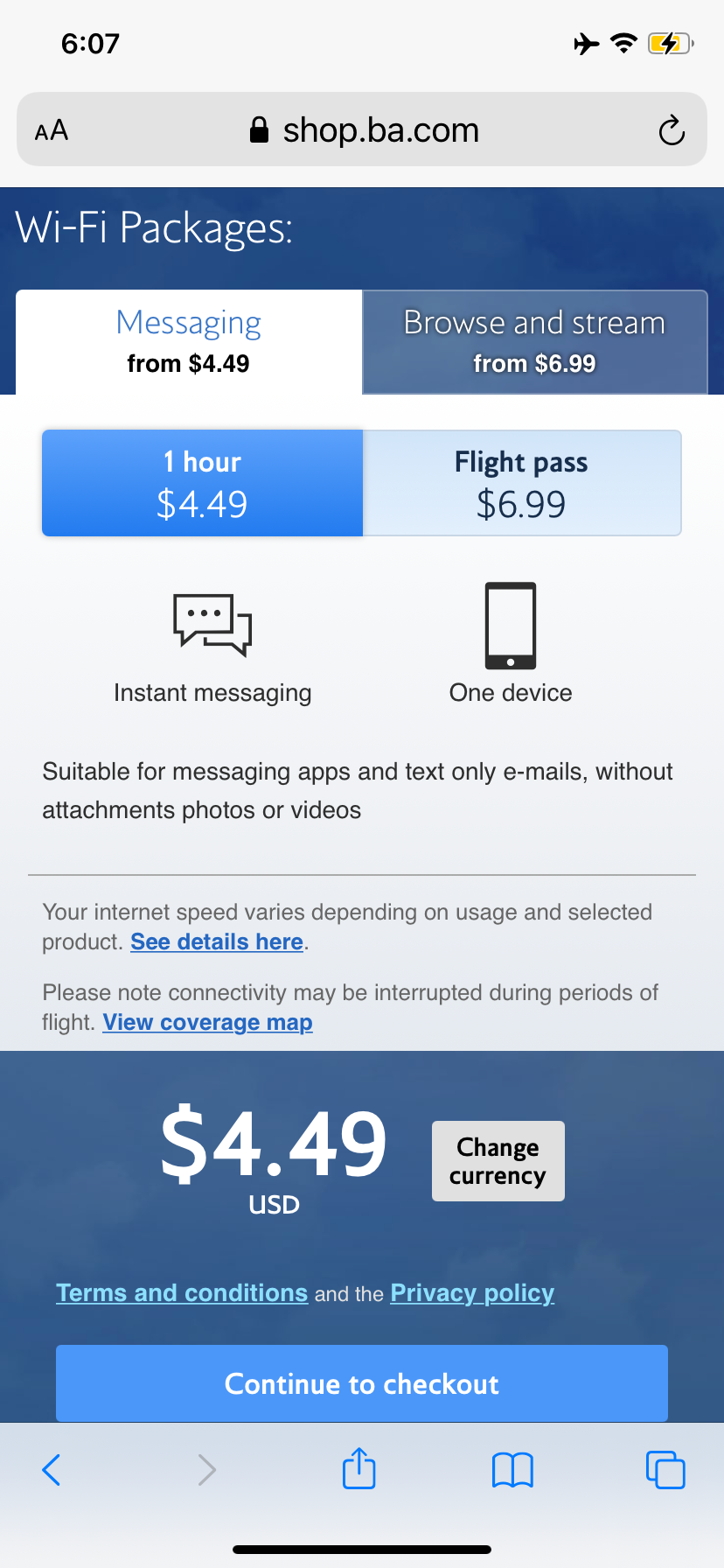The height and width of the screenshot is (1568, 724).
Task: Go back in Safari
Action: tap(52, 1470)
